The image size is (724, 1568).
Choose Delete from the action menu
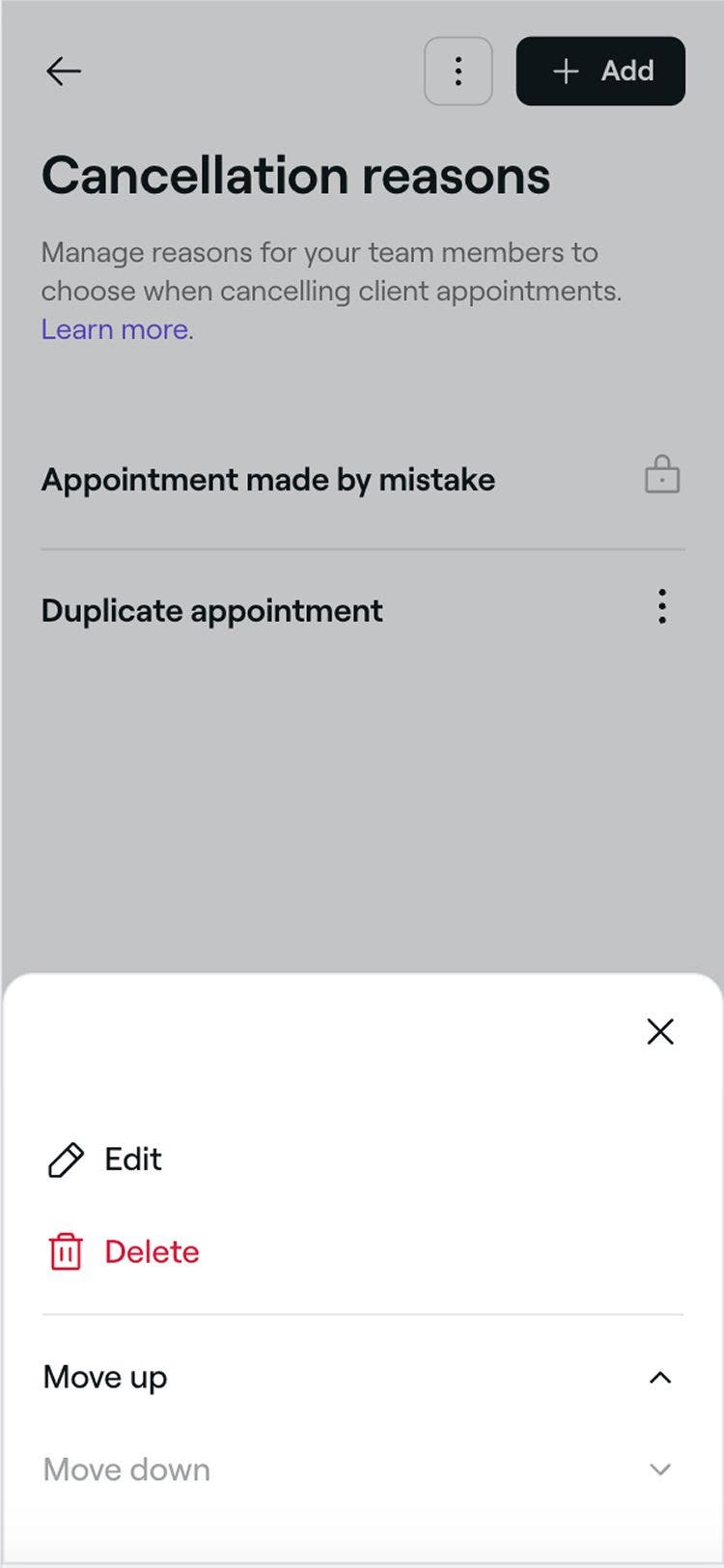(x=151, y=1250)
